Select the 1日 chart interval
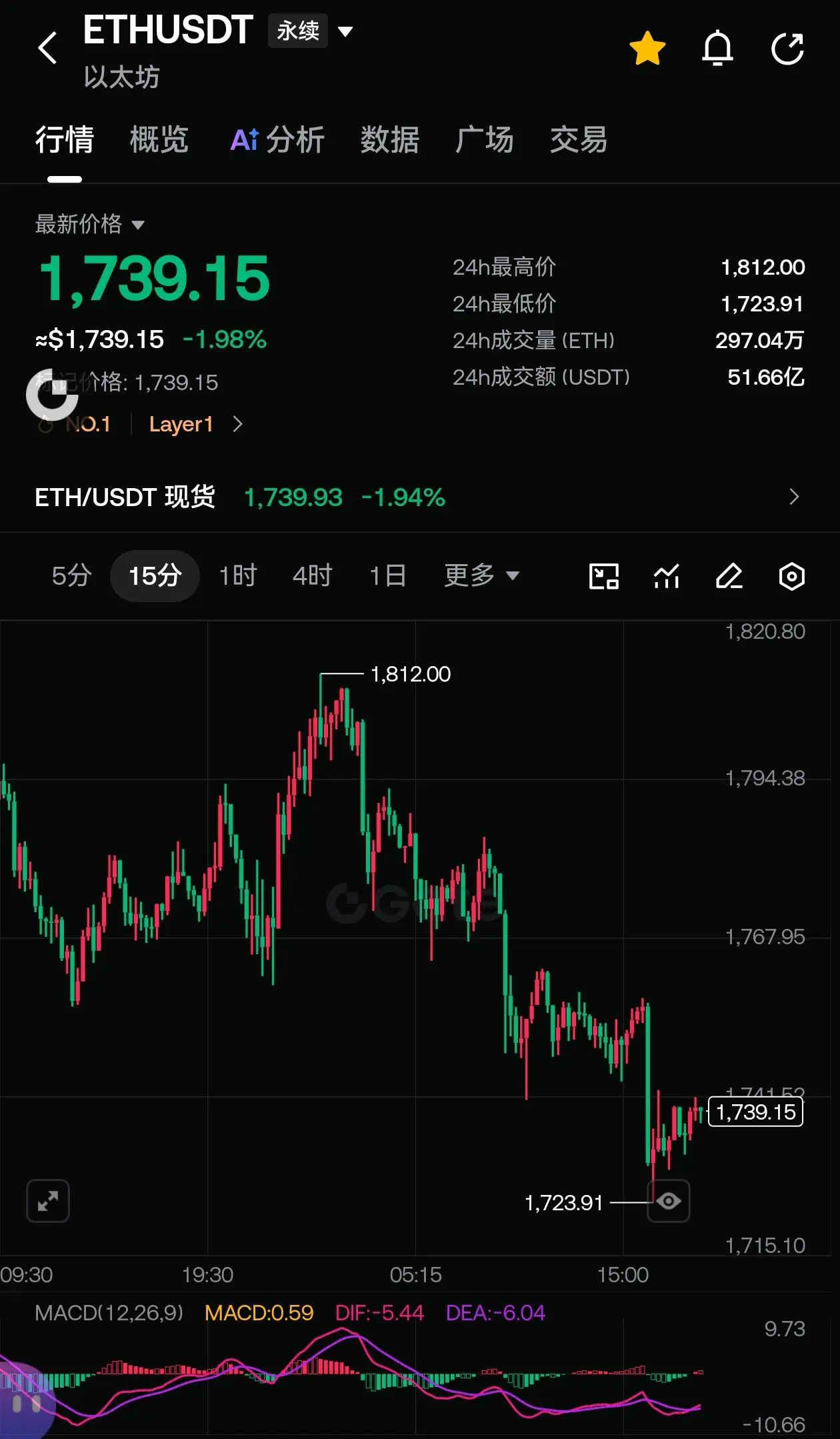This screenshot has height=1439, width=840. [x=387, y=575]
